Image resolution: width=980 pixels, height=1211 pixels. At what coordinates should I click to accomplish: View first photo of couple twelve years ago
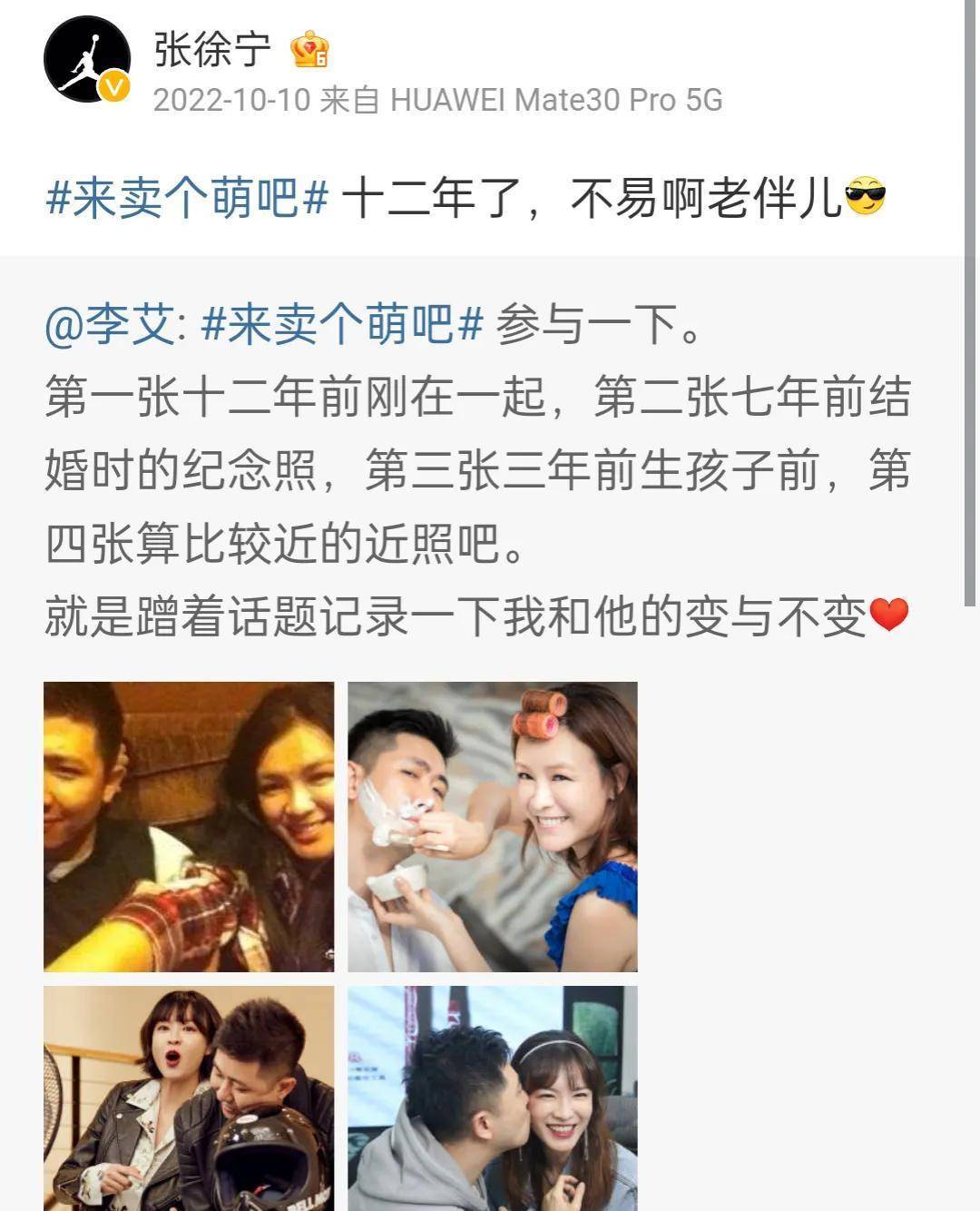[189, 826]
